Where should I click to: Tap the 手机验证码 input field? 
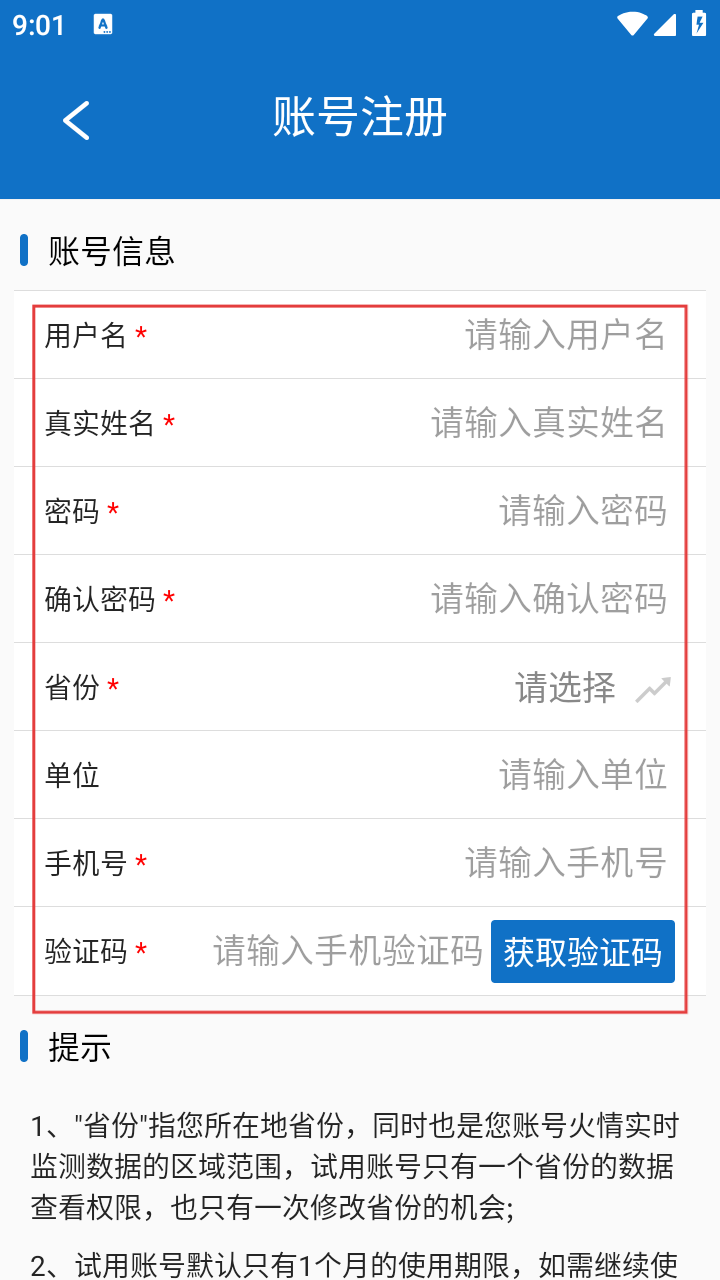tap(347, 951)
